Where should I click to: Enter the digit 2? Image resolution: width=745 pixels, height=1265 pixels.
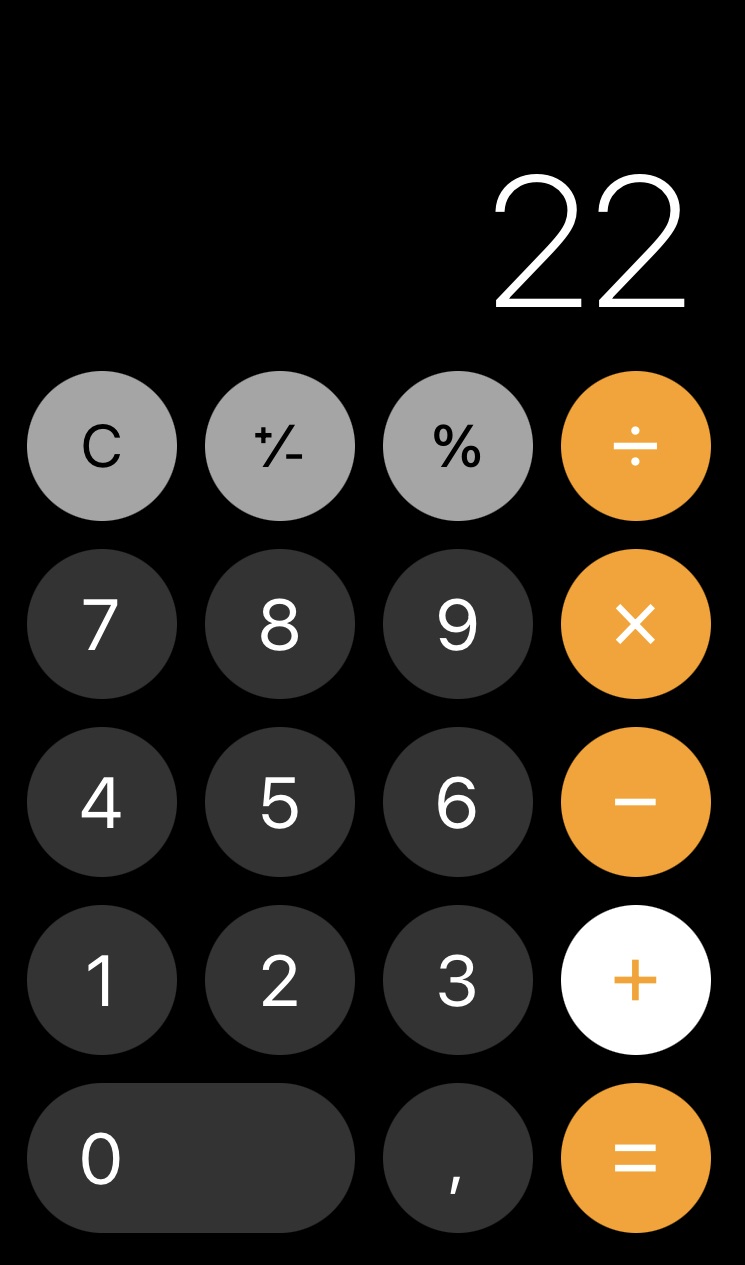pyautogui.click(x=280, y=980)
